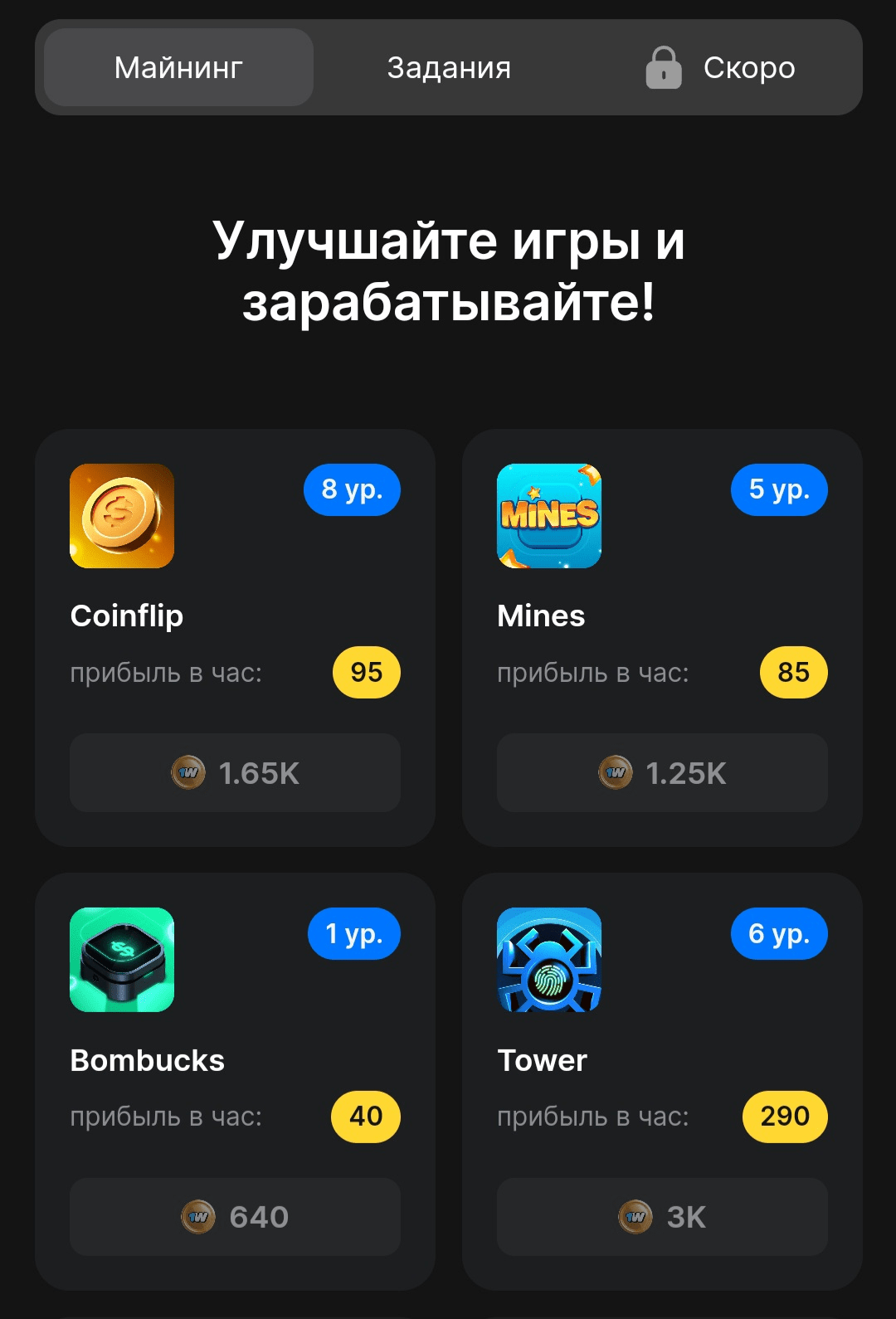Viewport: 896px width, 1319px height.
Task: Upgrade Mines for 1.25K coins
Action: coord(662,772)
